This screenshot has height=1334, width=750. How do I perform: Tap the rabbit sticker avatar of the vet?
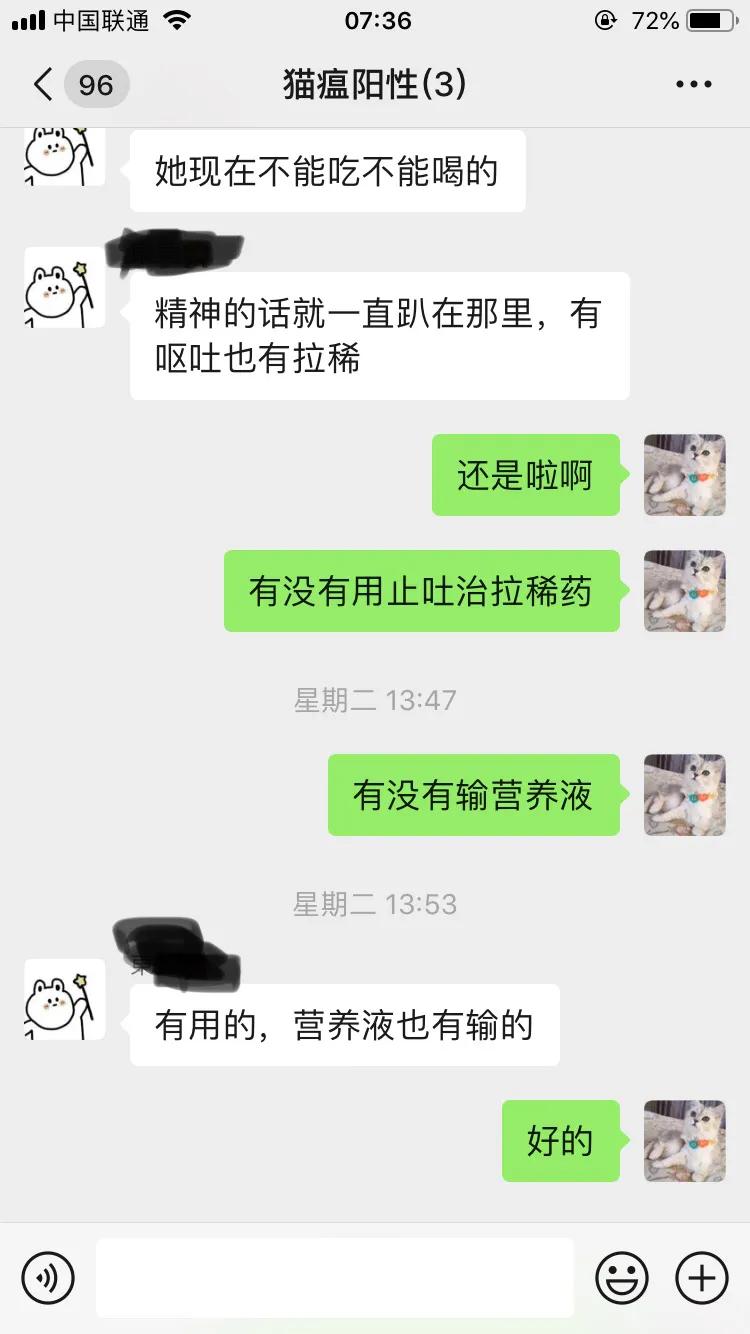tap(63, 287)
